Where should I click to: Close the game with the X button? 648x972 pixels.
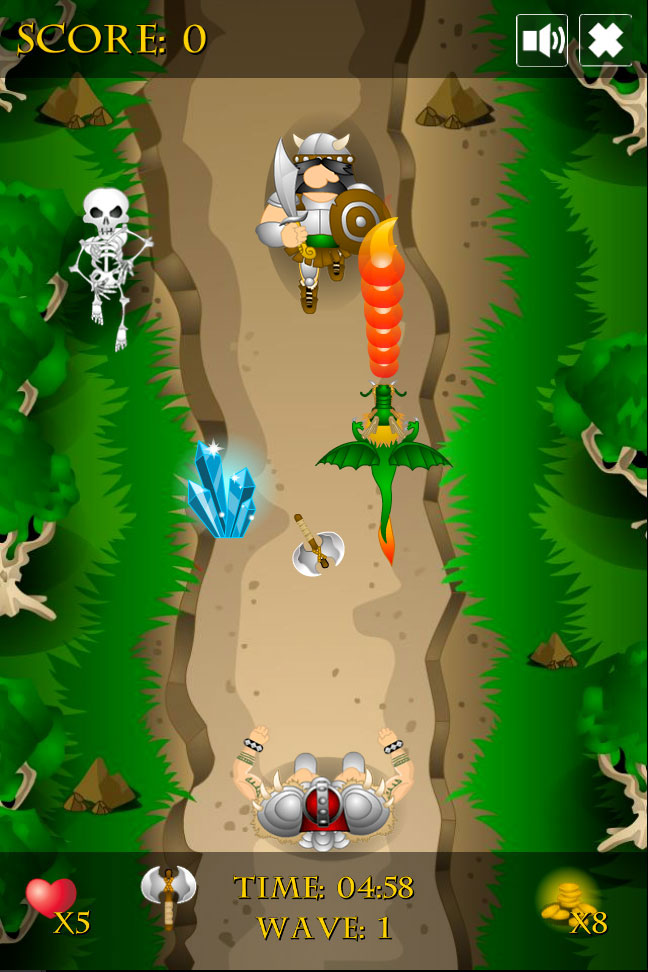coord(605,40)
